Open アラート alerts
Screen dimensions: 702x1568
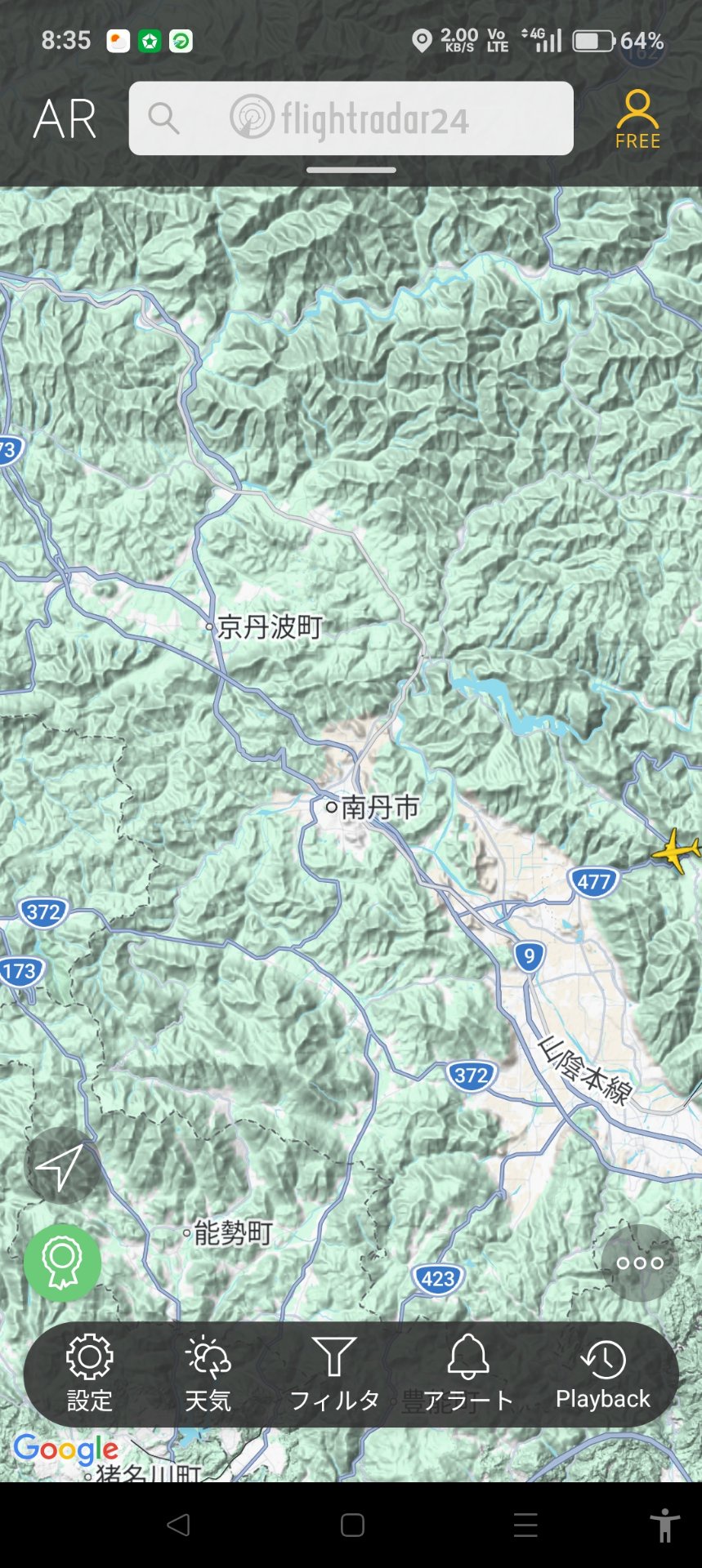(467, 1373)
